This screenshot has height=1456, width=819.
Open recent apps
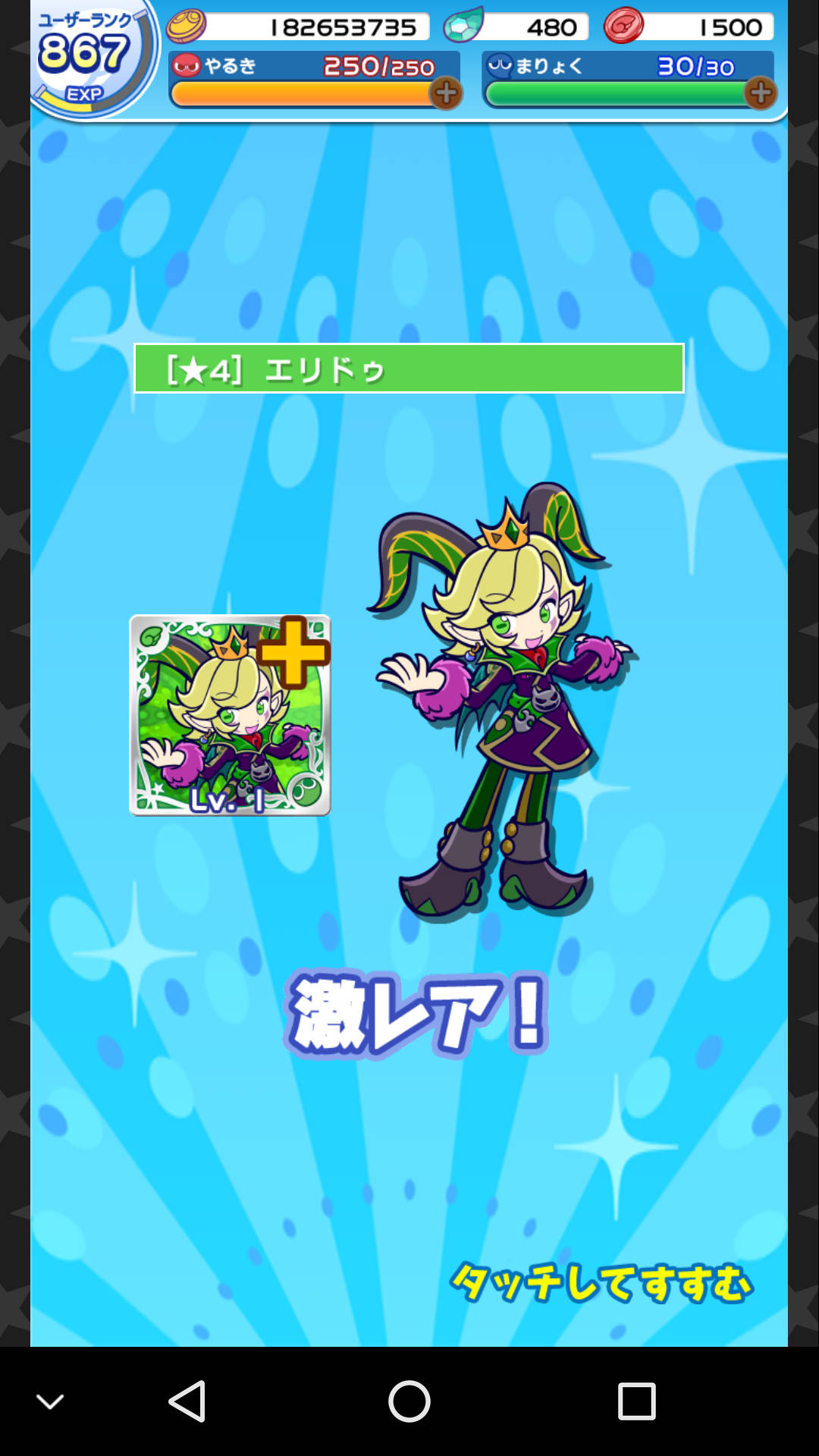pos(636,1401)
